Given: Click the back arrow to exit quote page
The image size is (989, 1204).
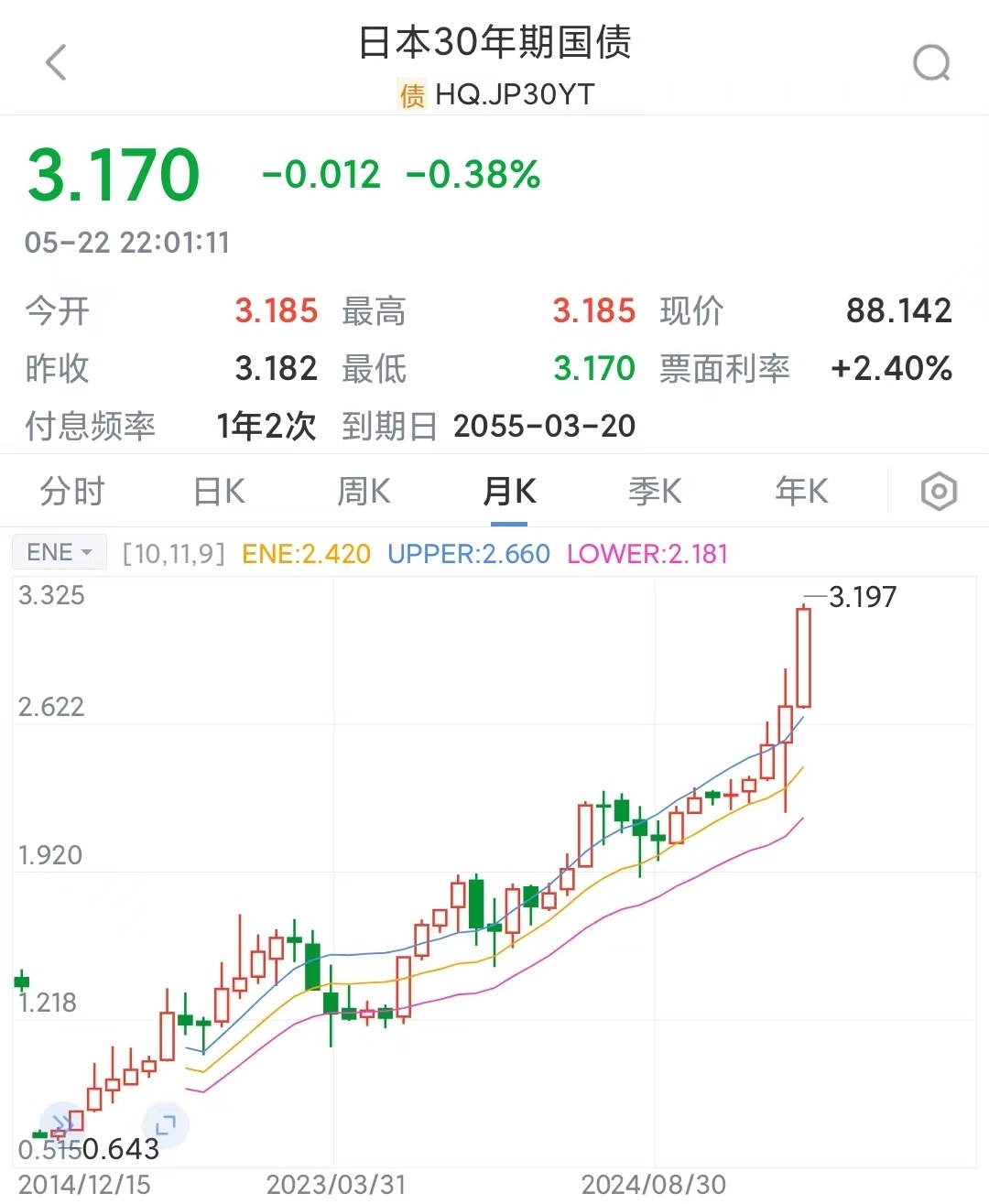Looking at the screenshot, I should tap(57, 62).
